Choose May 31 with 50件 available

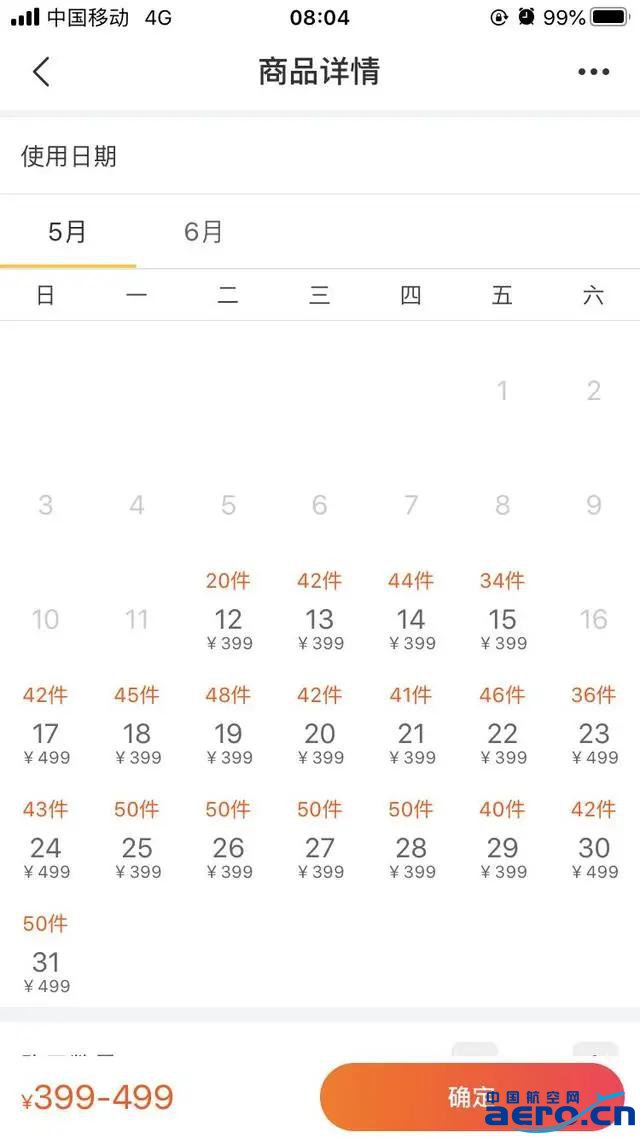[x=46, y=954]
